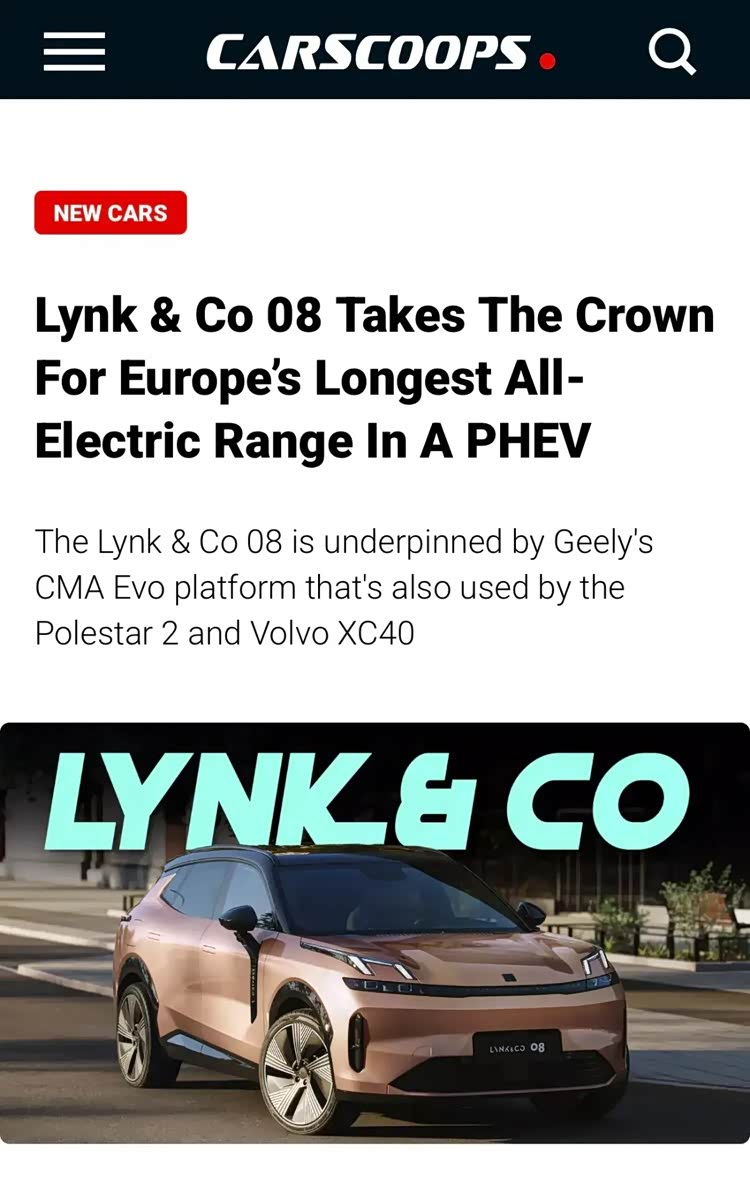Viewport: 750px width, 1177px height.
Task: Open the hamburger navigation menu
Action: click(74, 51)
